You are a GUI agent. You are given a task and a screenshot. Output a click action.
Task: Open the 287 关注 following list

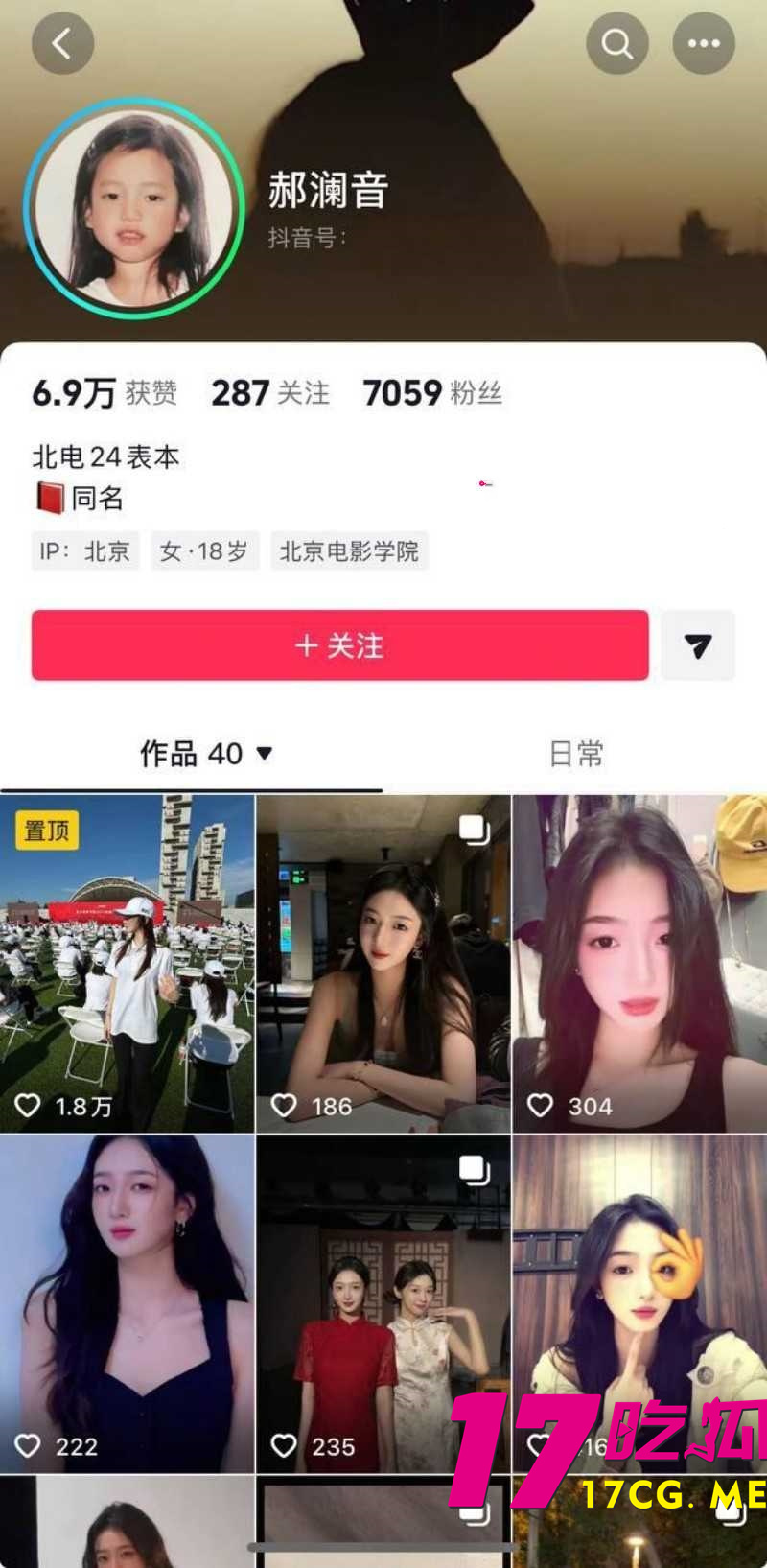pyautogui.click(x=270, y=392)
